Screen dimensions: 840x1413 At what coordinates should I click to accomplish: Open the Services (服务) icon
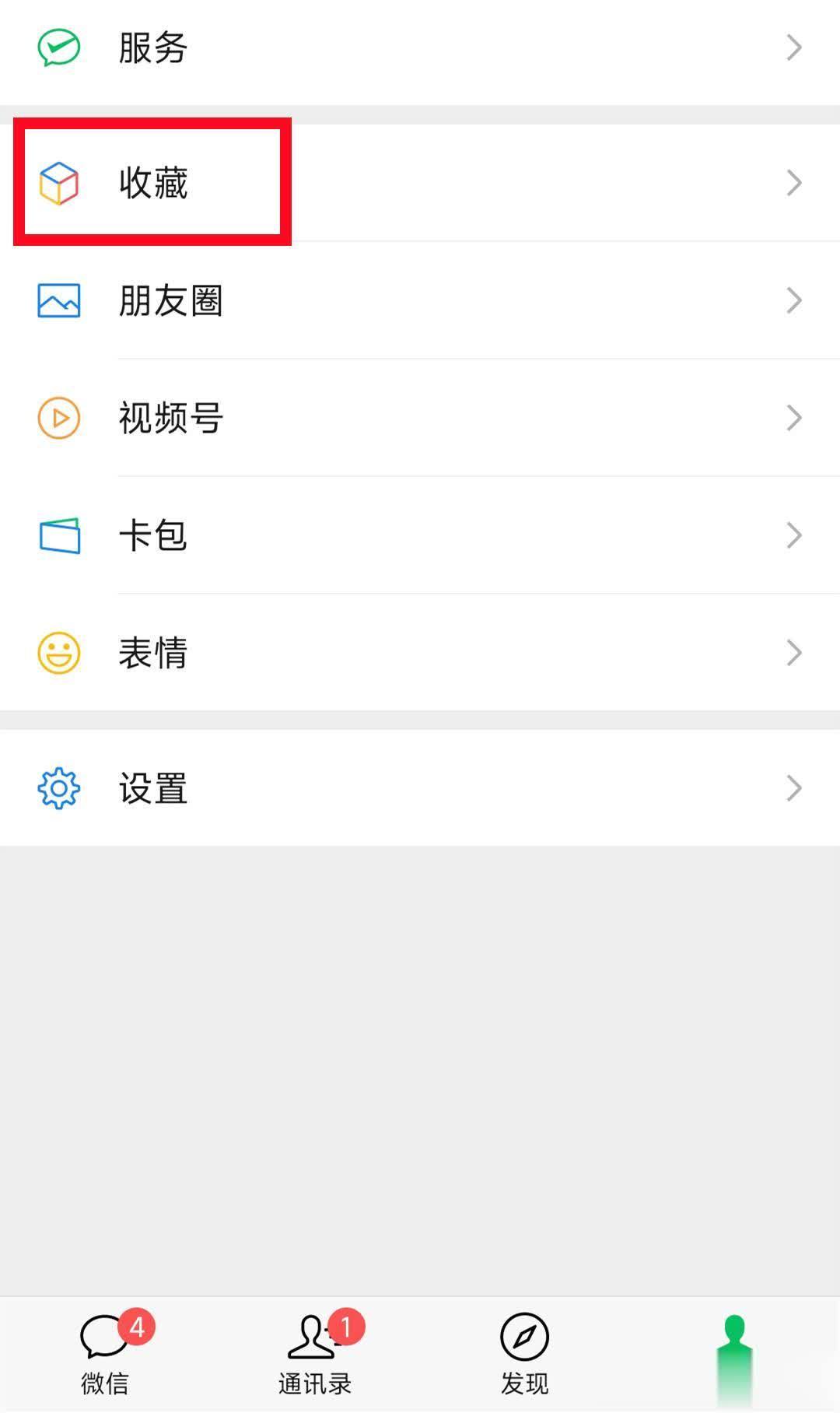tap(58, 47)
